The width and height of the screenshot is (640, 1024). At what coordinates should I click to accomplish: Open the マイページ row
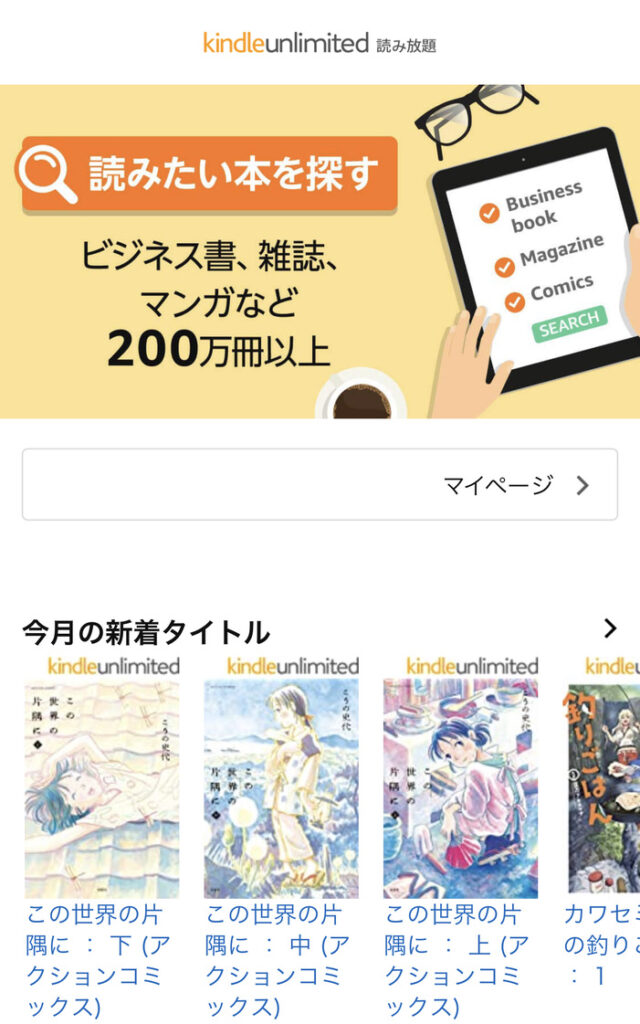click(x=319, y=485)
